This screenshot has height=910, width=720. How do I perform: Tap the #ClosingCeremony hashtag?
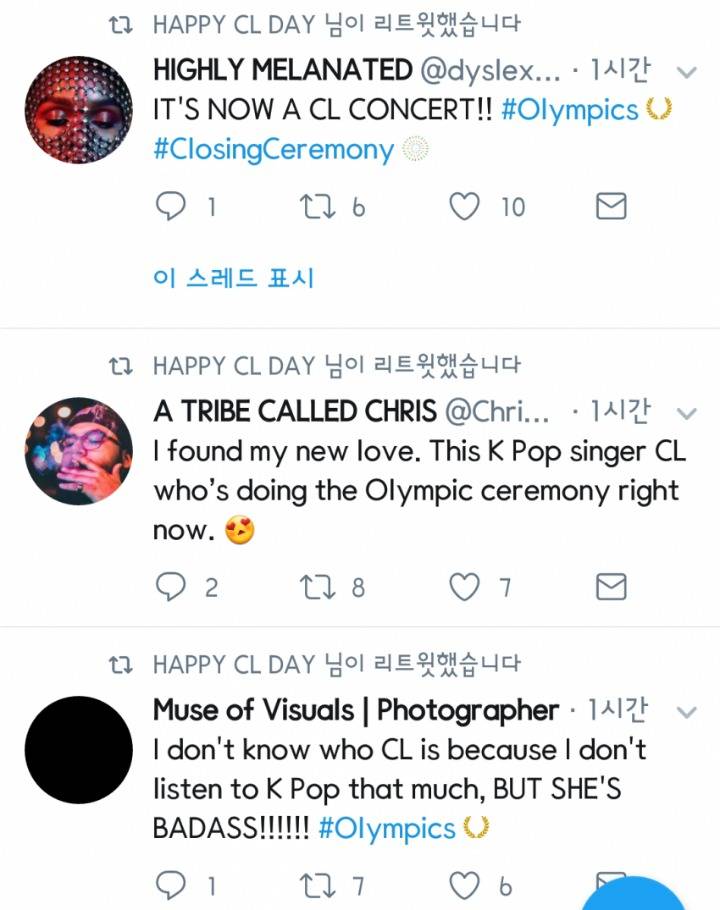(273, 150)
